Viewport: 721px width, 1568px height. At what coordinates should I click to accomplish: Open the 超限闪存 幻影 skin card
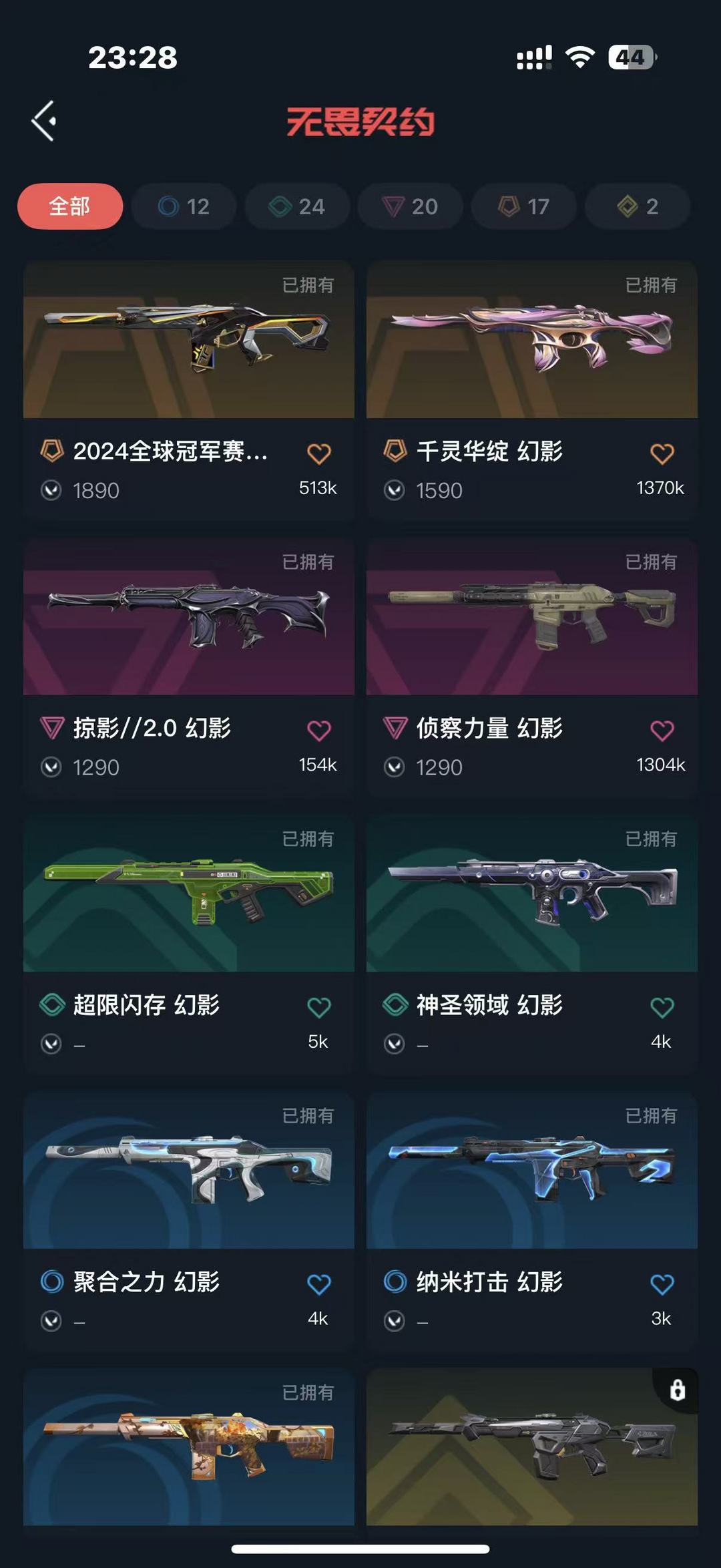point(189,945)
